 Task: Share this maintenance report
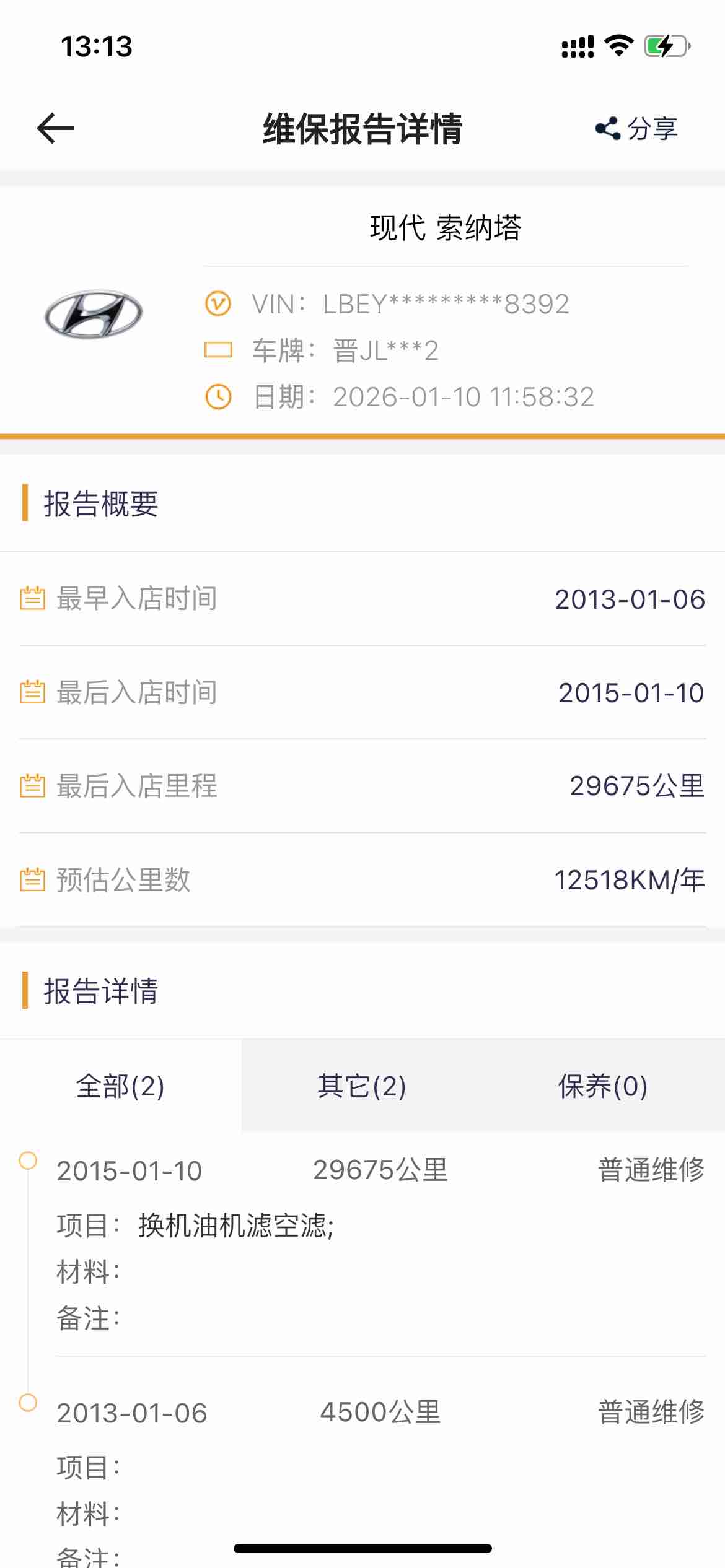637,129
